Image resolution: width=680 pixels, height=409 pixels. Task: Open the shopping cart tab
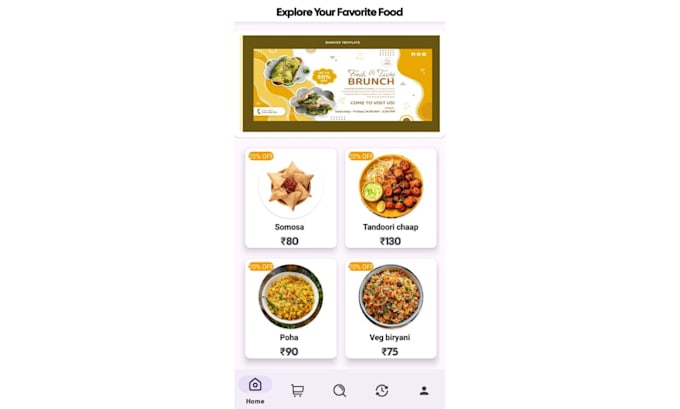pos(297,391)
